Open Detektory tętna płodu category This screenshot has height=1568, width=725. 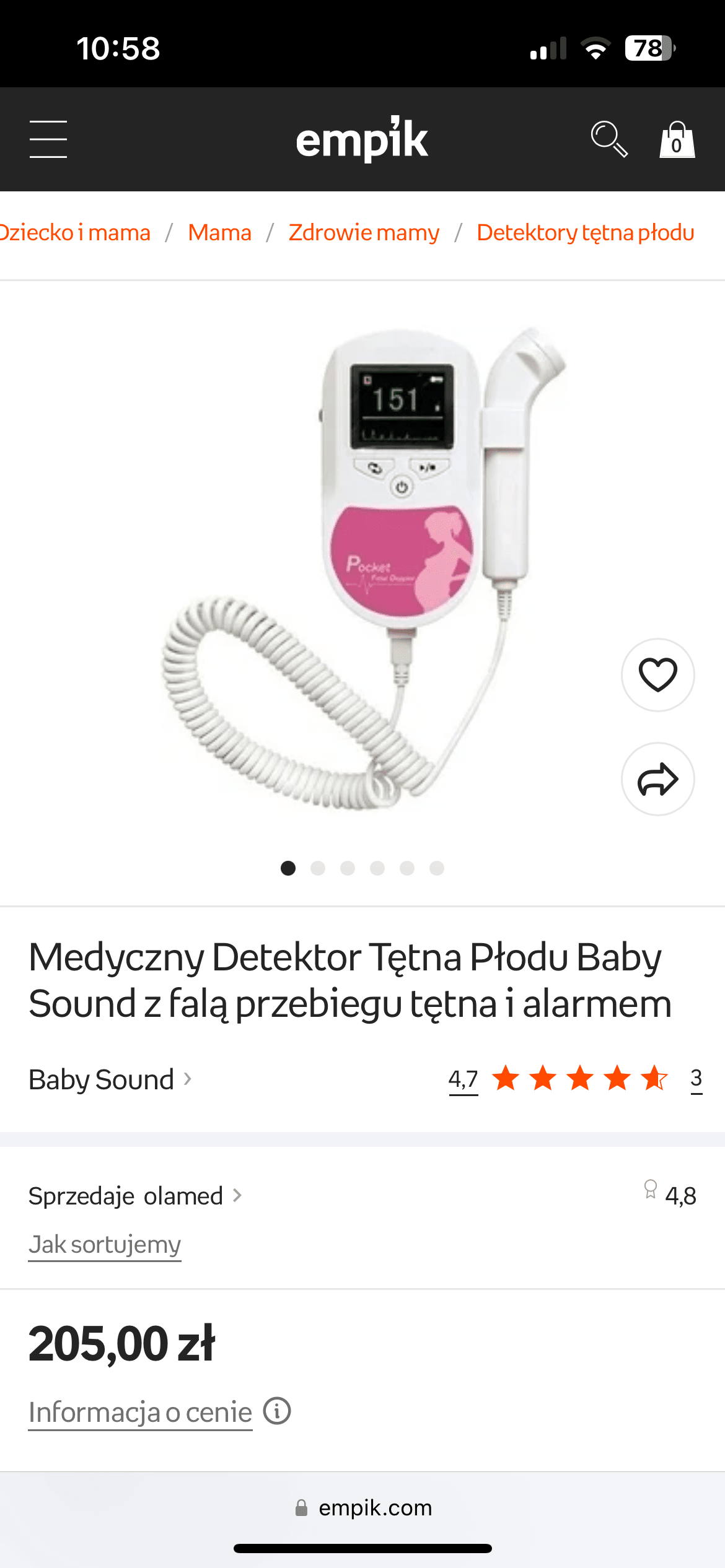(x=585, y=233)
